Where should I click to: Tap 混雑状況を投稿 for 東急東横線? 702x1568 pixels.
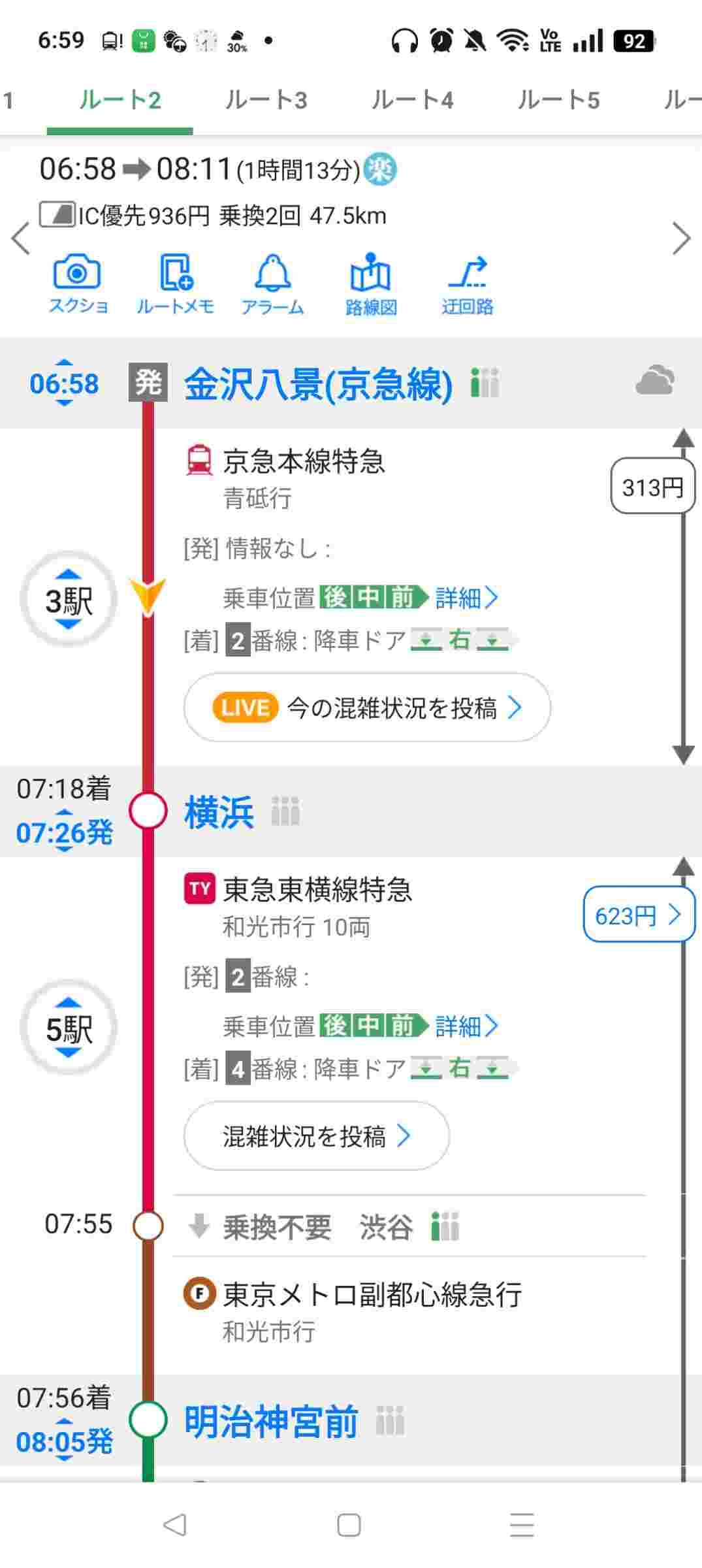pyautogui.click(x=317, y=1136)
